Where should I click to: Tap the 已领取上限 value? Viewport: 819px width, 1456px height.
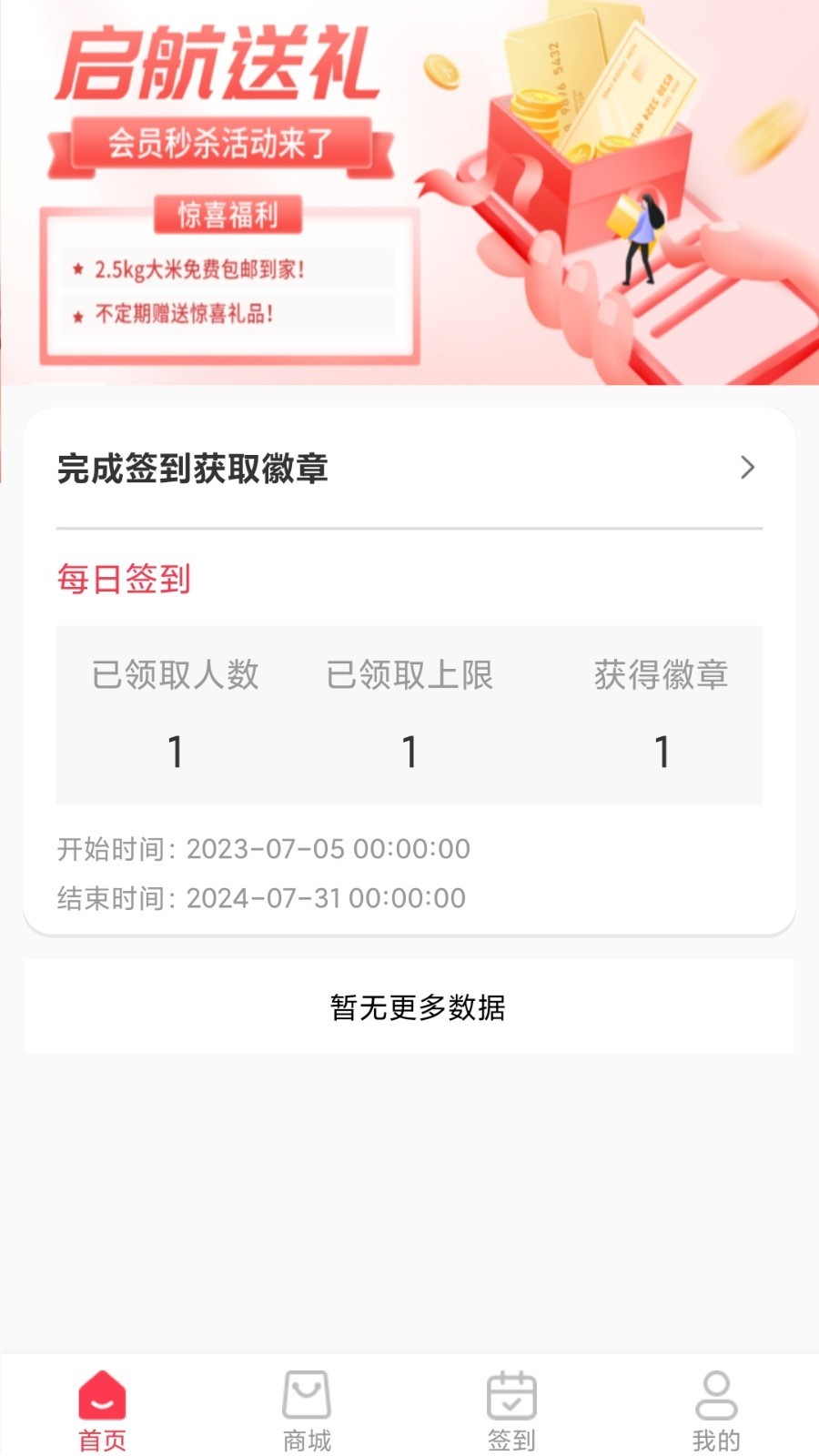pyautogui.click(x=409, y=750)
